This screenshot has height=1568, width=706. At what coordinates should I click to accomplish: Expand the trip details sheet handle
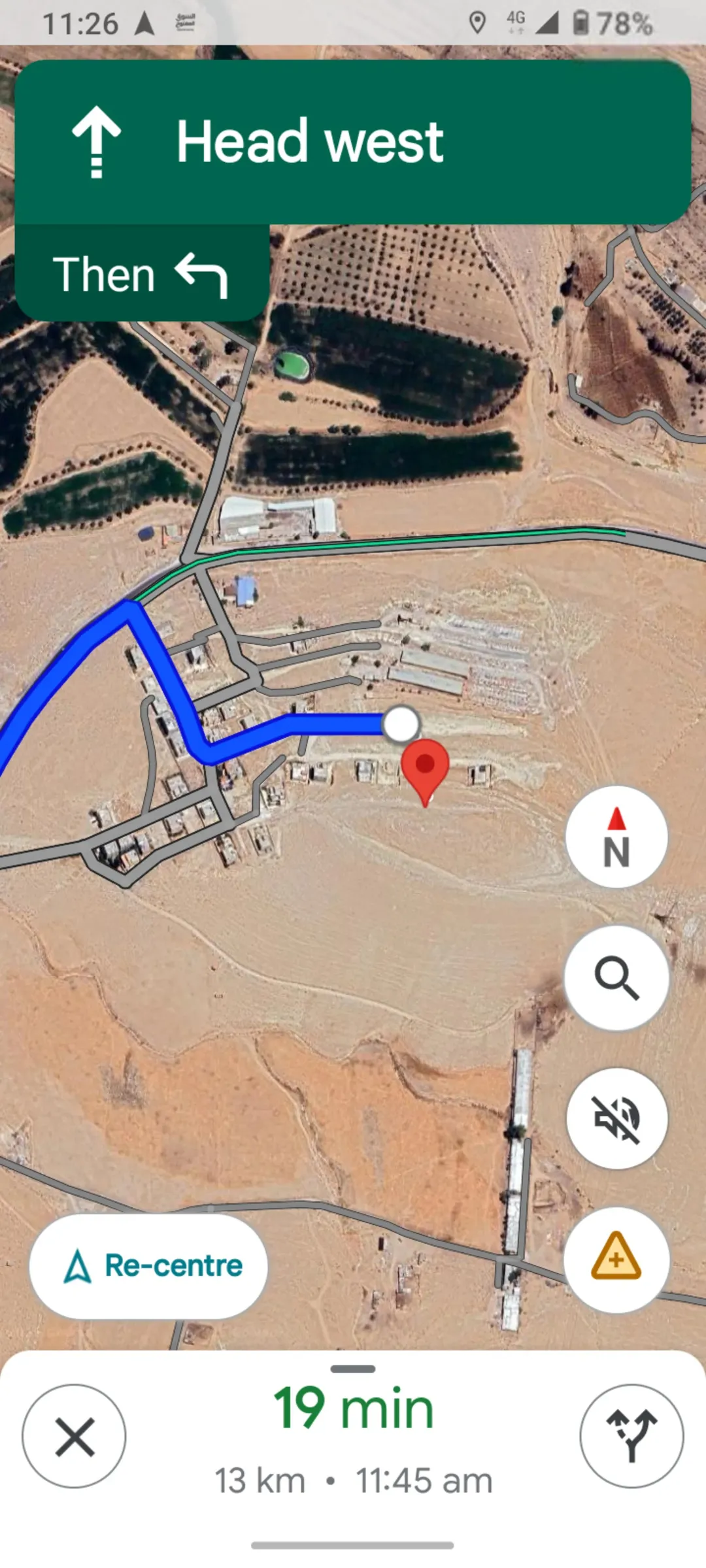(x=353, y=1369)
